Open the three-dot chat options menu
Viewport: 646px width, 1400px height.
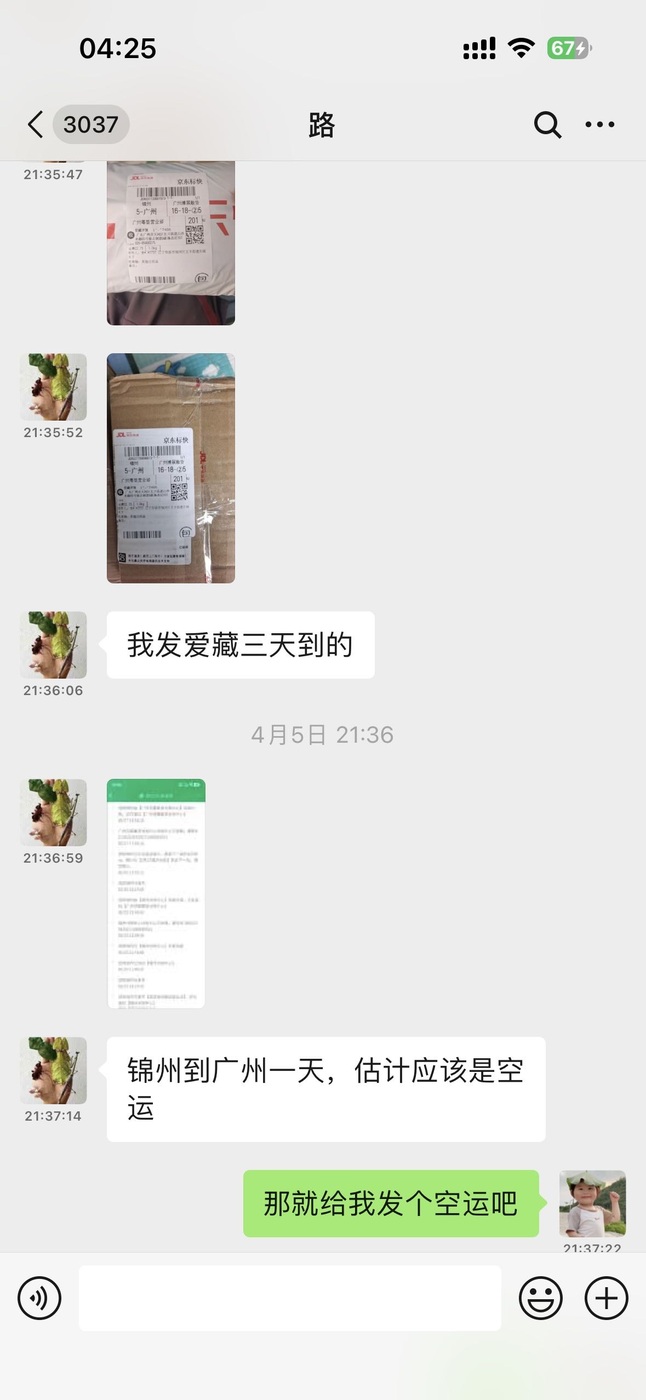tap(600, 125)
